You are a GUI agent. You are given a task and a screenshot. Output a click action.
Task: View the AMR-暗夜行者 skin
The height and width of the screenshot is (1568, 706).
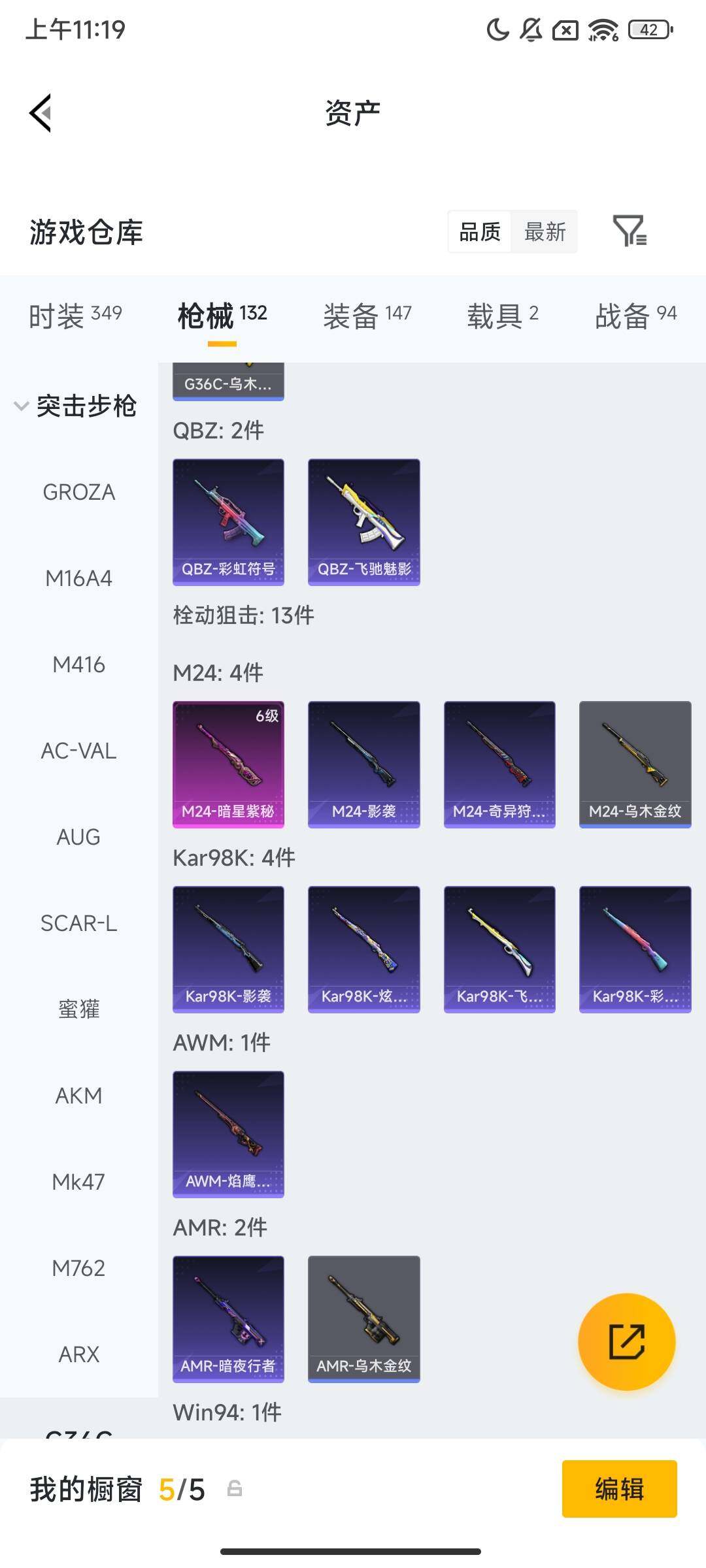pyautogui.click(x=228, y=1319)
